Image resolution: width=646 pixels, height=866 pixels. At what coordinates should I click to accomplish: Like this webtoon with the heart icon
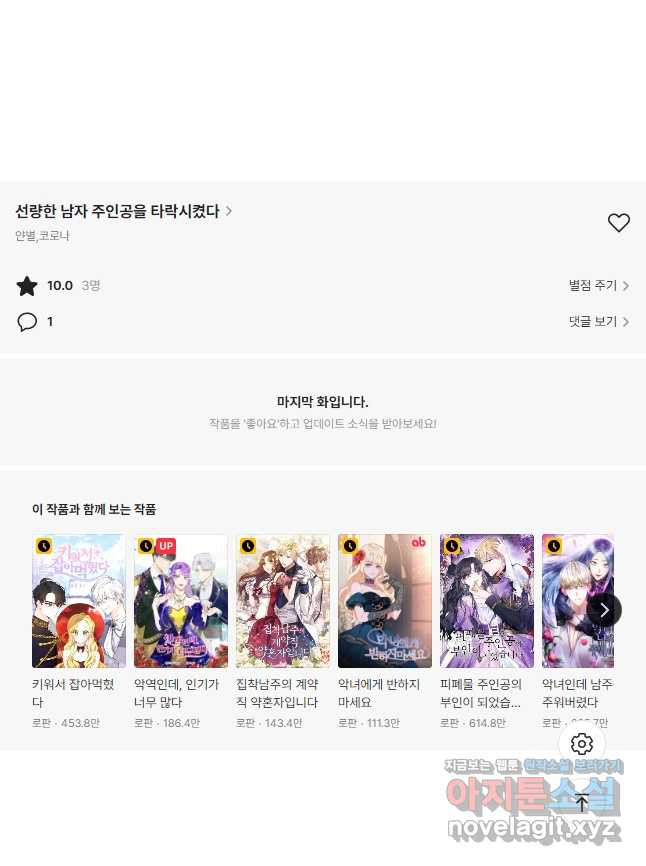[x=619, y=223]
